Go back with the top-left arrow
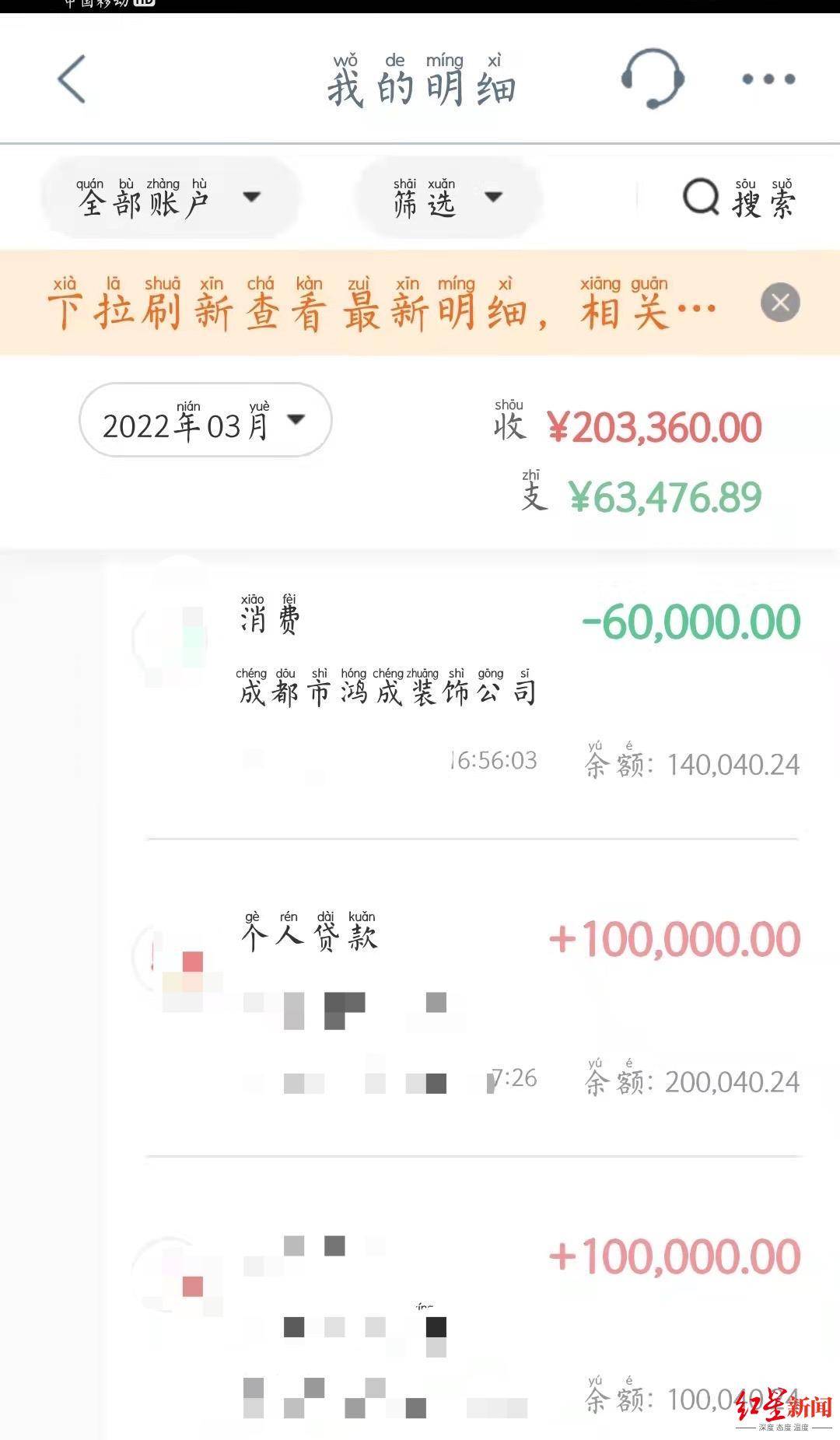This screenshot has width=840, height=1440. click(72, 79)
